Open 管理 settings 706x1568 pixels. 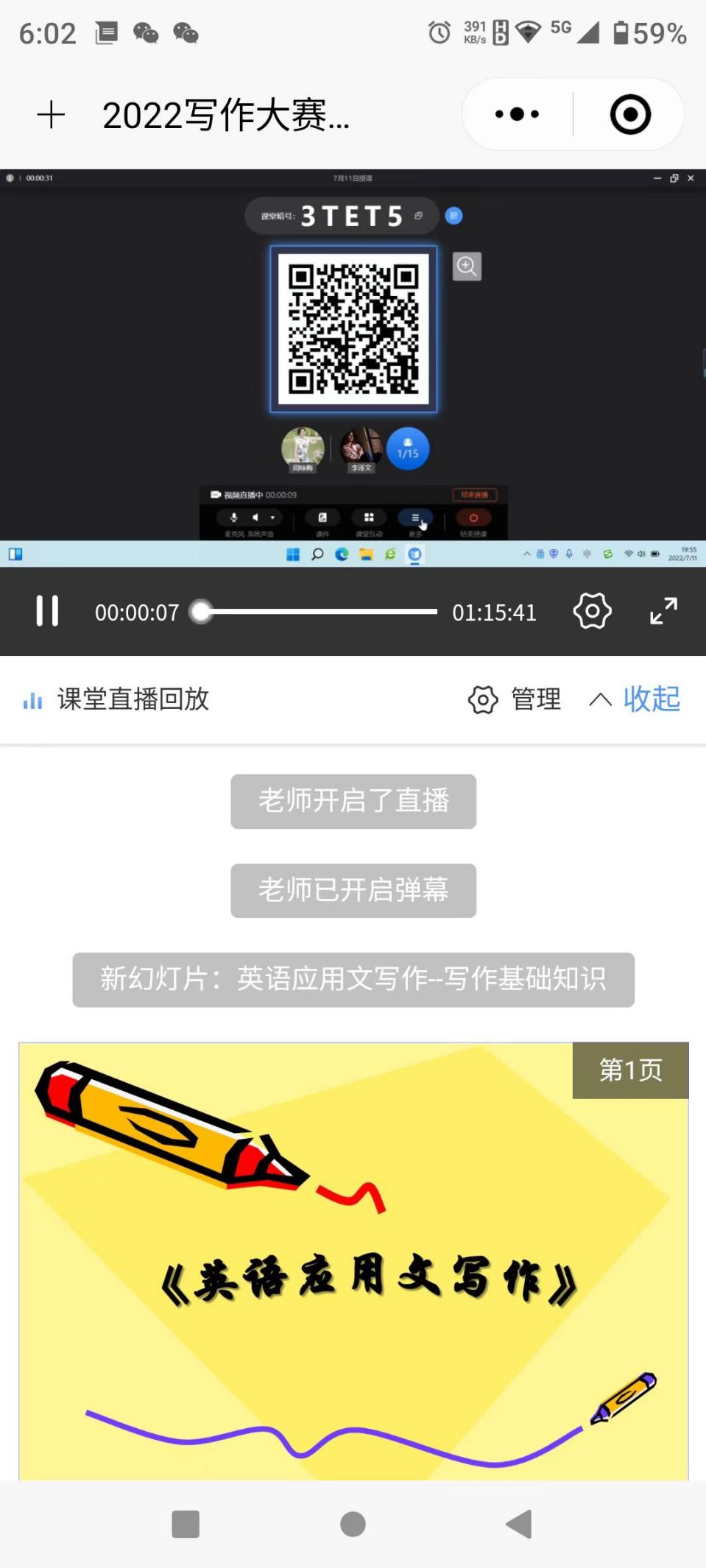(x=515, y=699)
